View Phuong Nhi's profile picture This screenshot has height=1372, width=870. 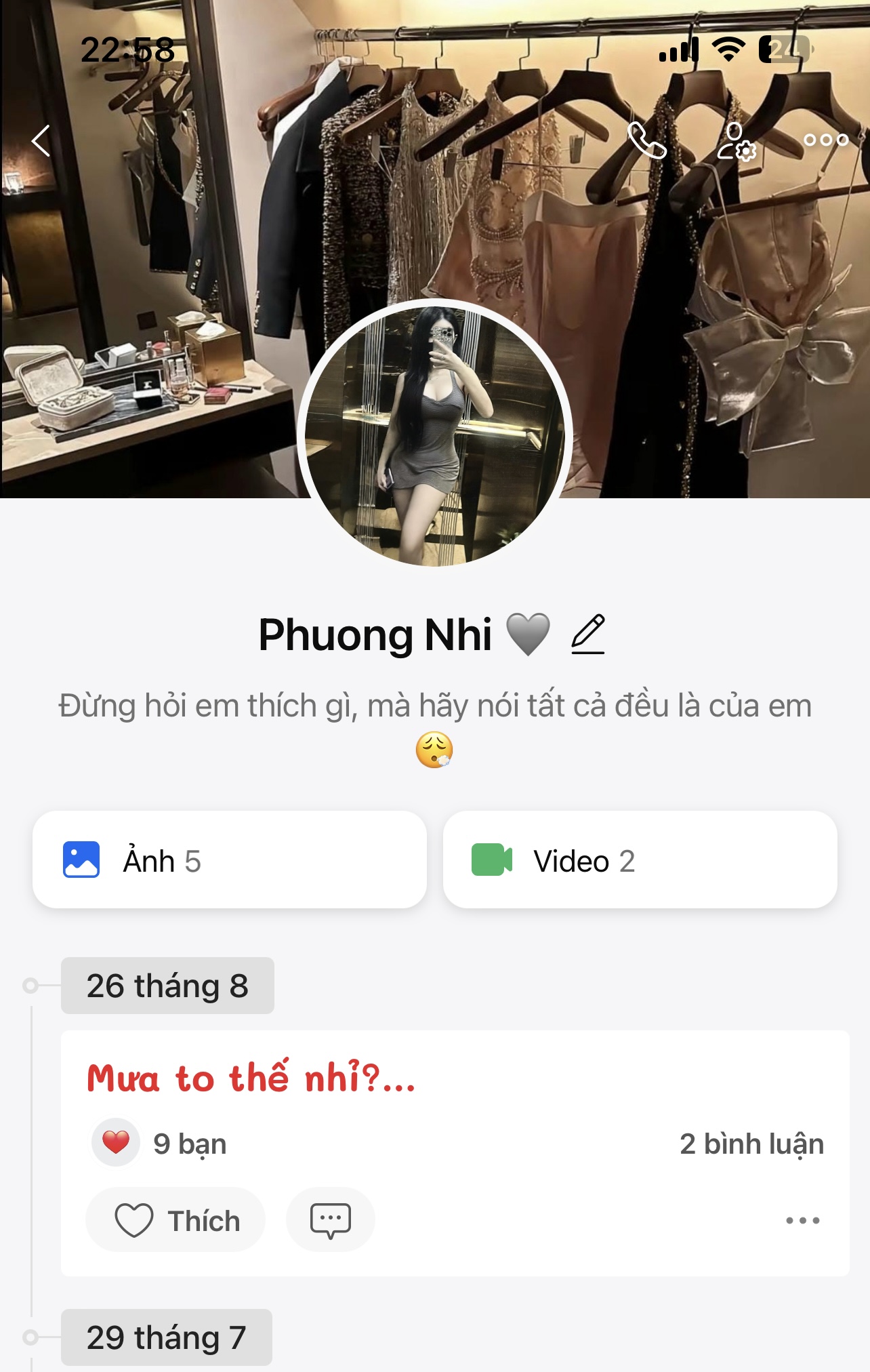(434, 434)
